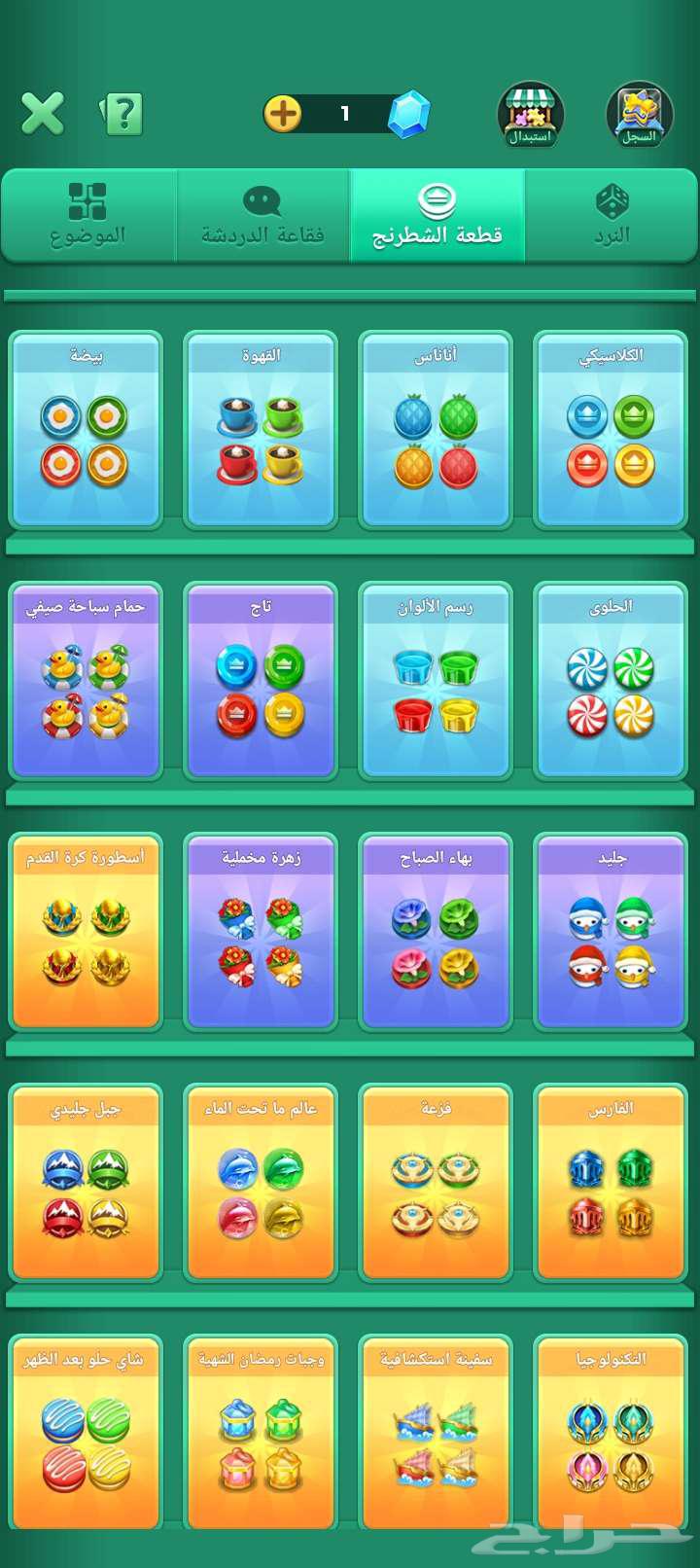Viewport: 700px width, 1568px height.
Task: Close the shop with the green X
Action: click(x=43, y=114)
